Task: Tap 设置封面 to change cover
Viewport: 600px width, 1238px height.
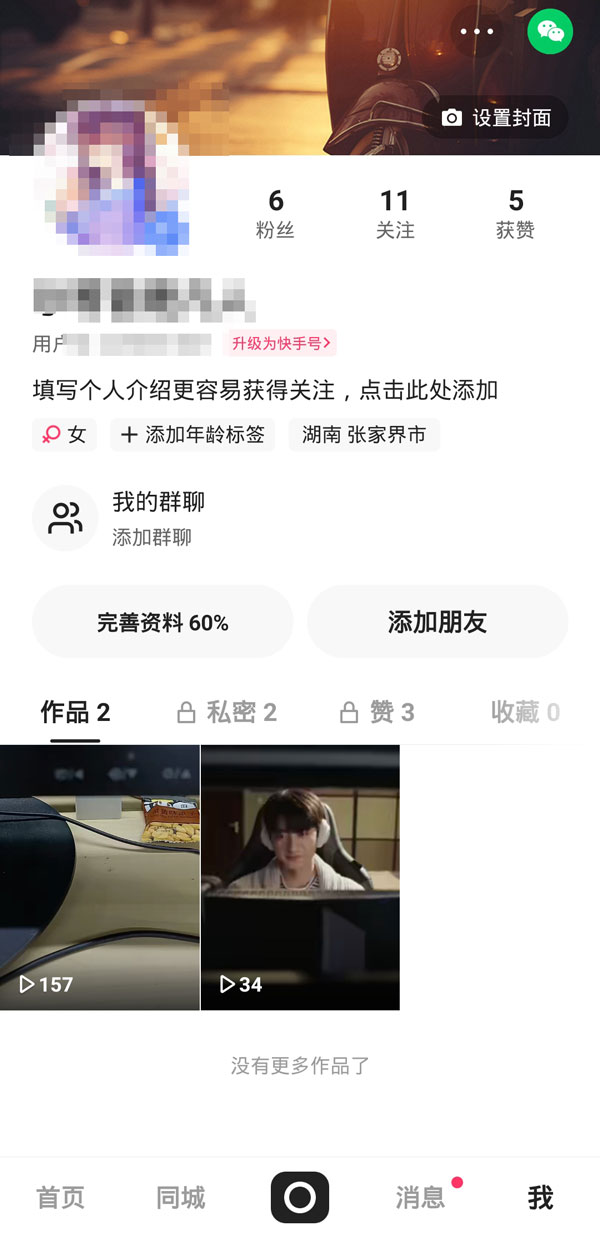Action: click(497, 118)
